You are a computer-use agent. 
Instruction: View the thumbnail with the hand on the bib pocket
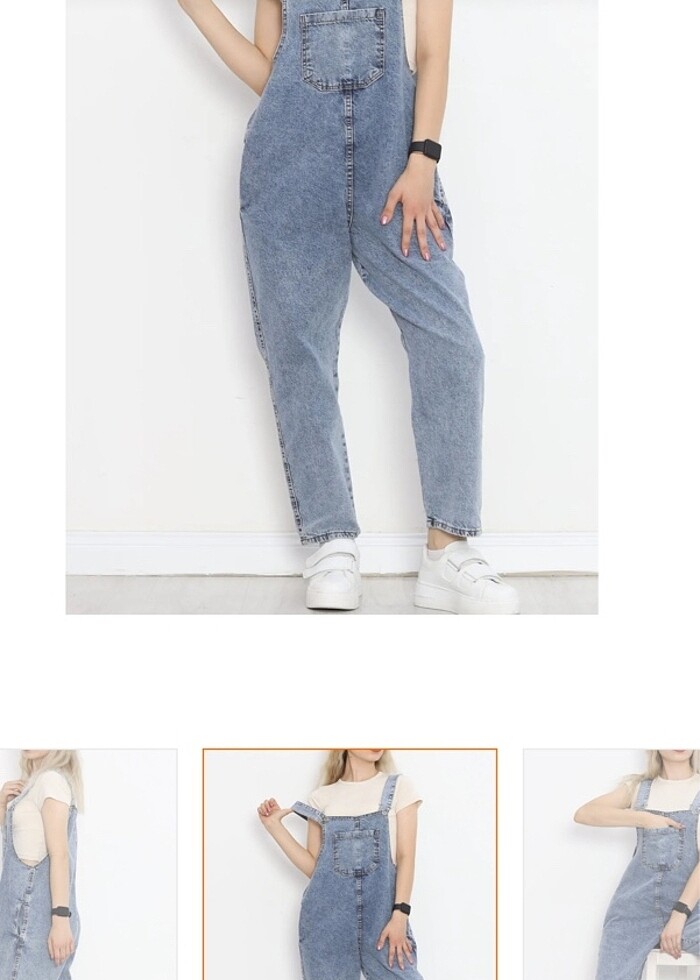612,864
